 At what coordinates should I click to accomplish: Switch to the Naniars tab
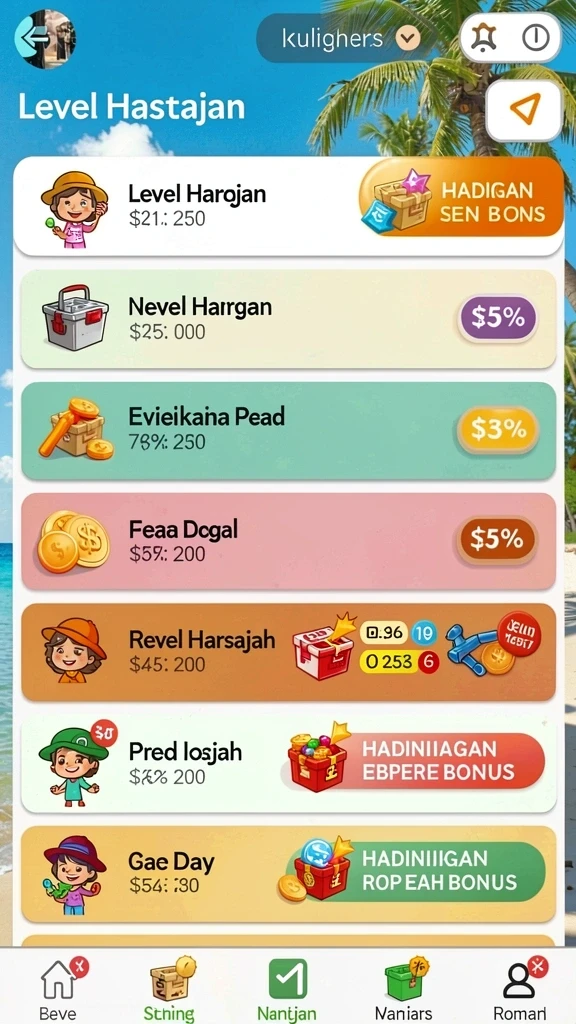[404, 989]
